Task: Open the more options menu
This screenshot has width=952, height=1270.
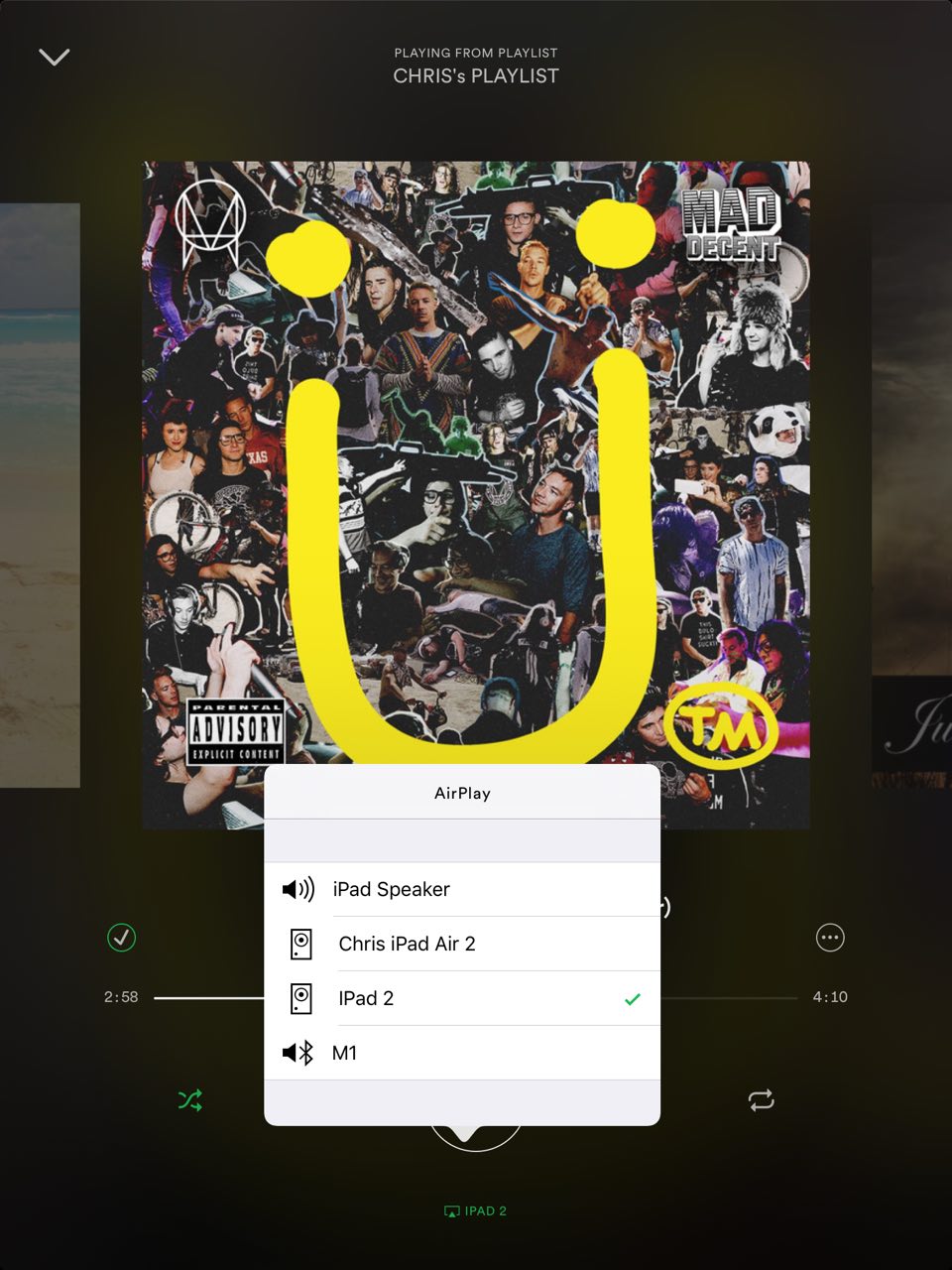Action: click(829, 938)
